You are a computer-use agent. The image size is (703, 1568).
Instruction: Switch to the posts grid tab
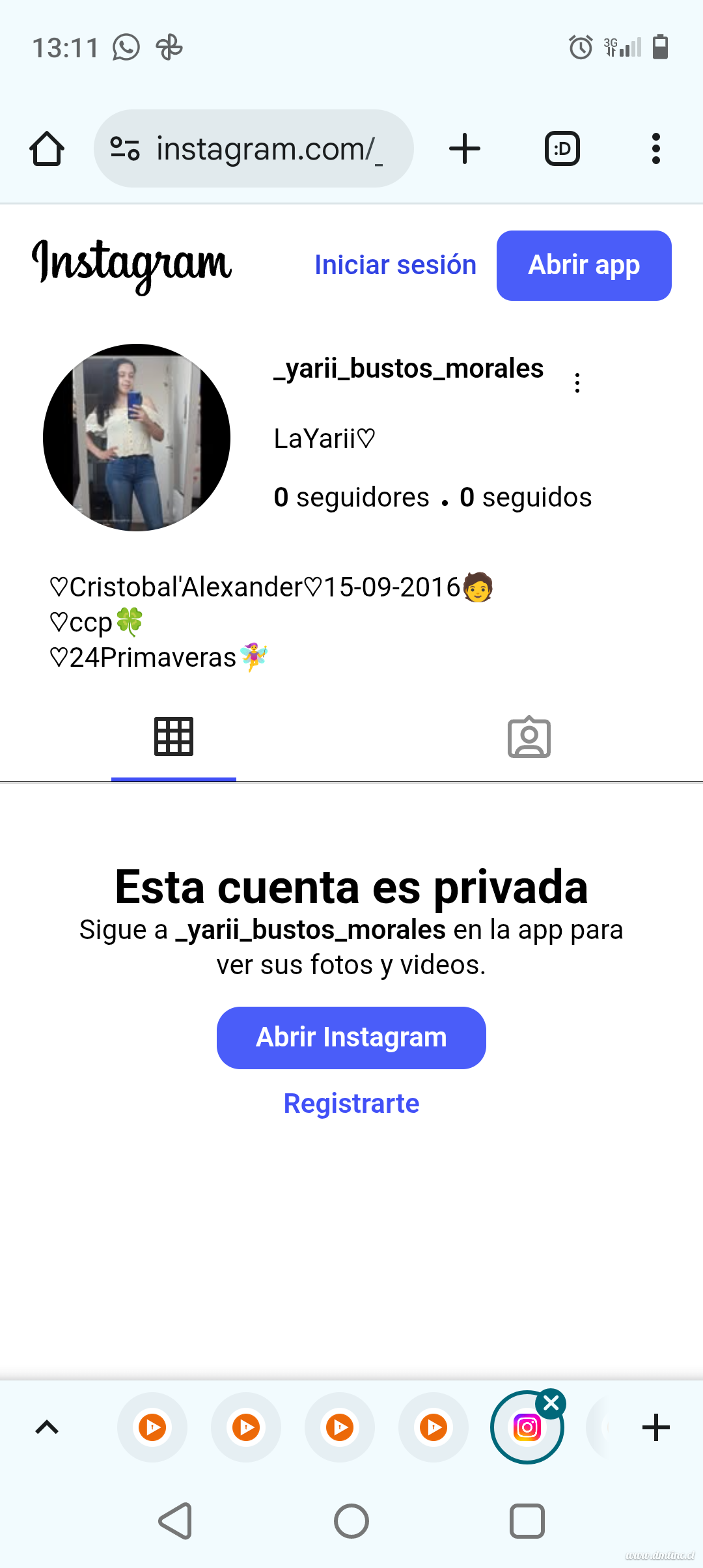point(174,737)
